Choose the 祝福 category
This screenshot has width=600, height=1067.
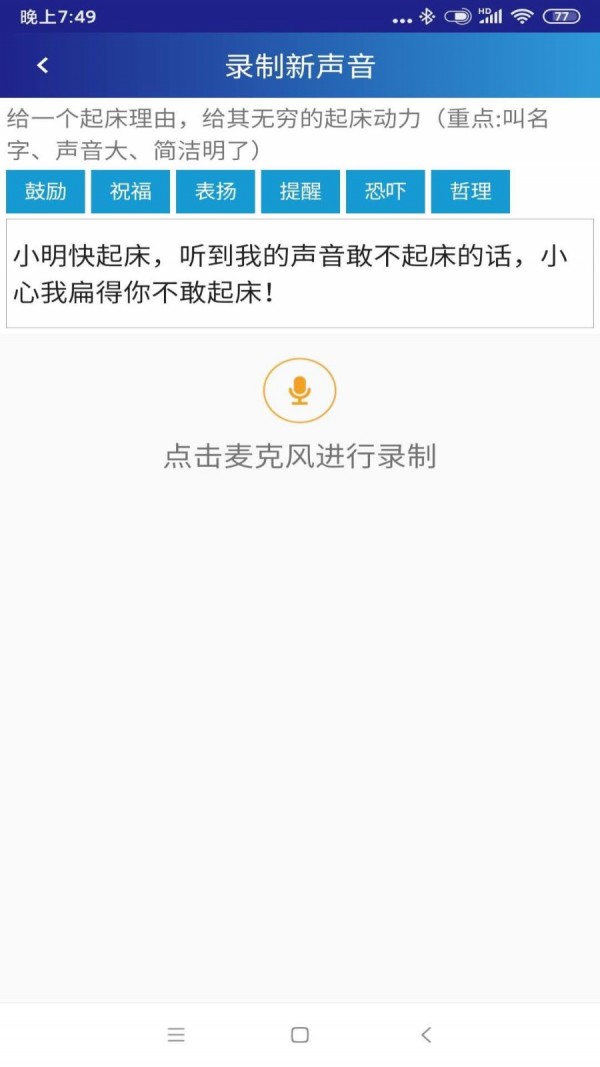pyautogui.click(x=130, y=191)
